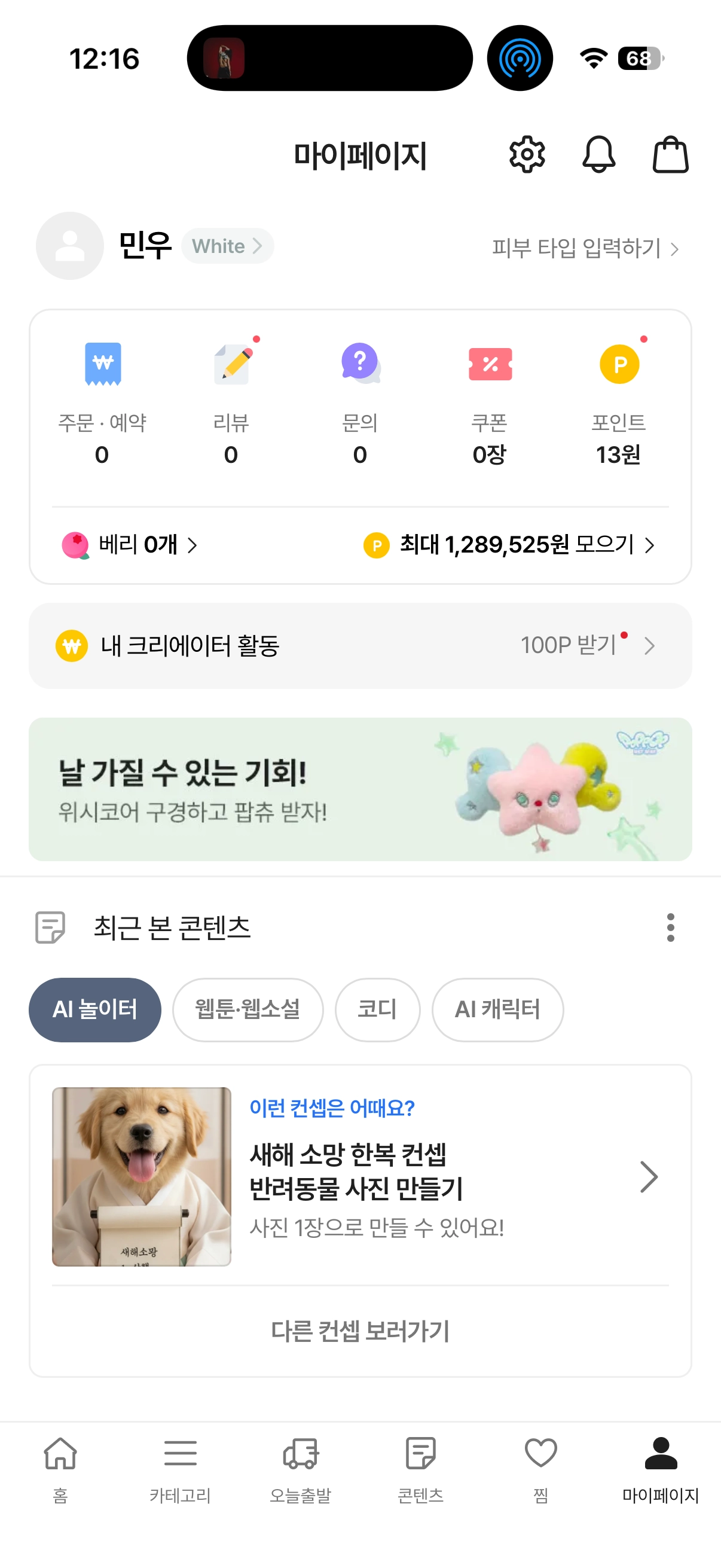Open 베리 0개 details
The width and height of the screenshot is (721, 1568).
(x=130, y=545)
